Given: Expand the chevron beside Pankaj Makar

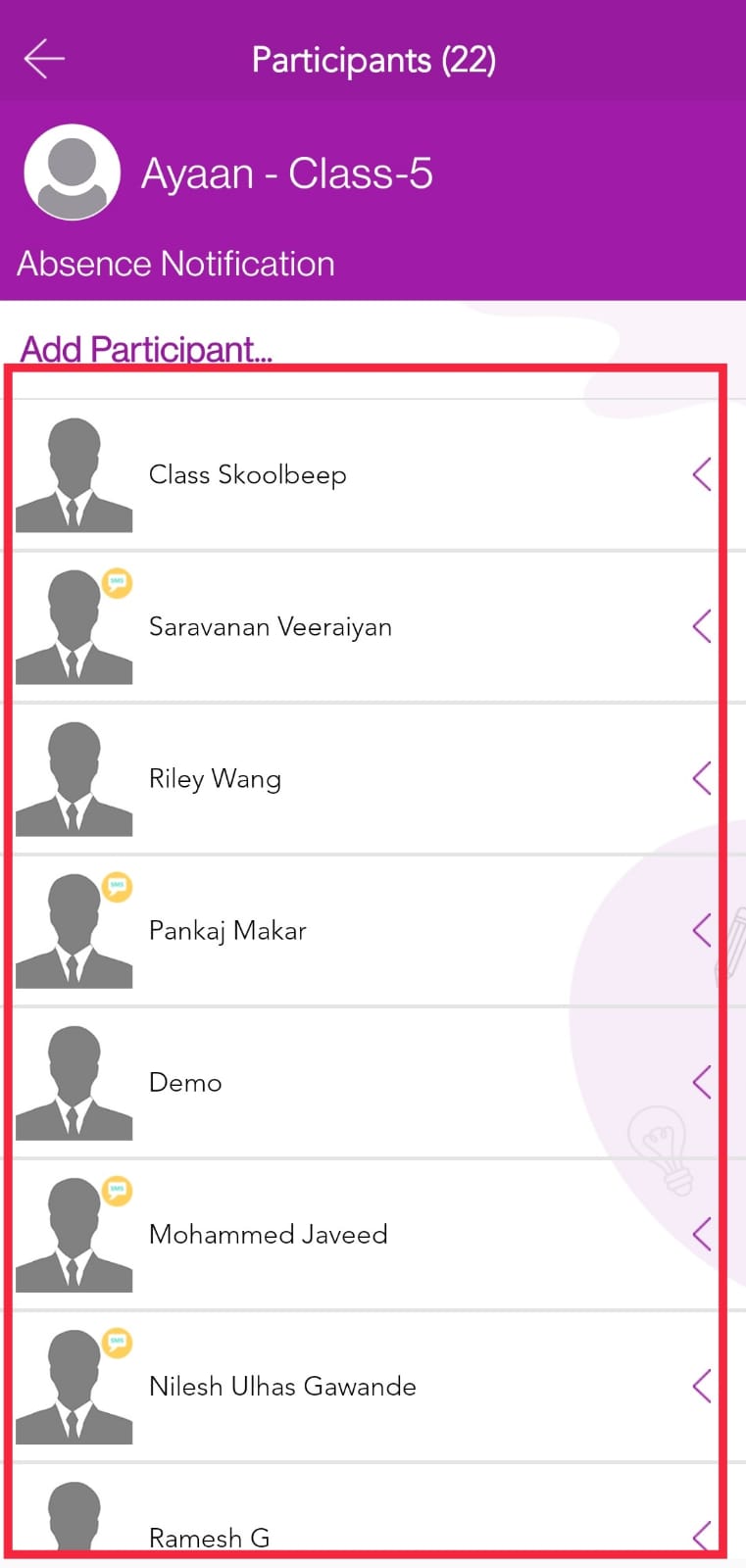Looking at the screenshot, I should click(x=702, y=930).
